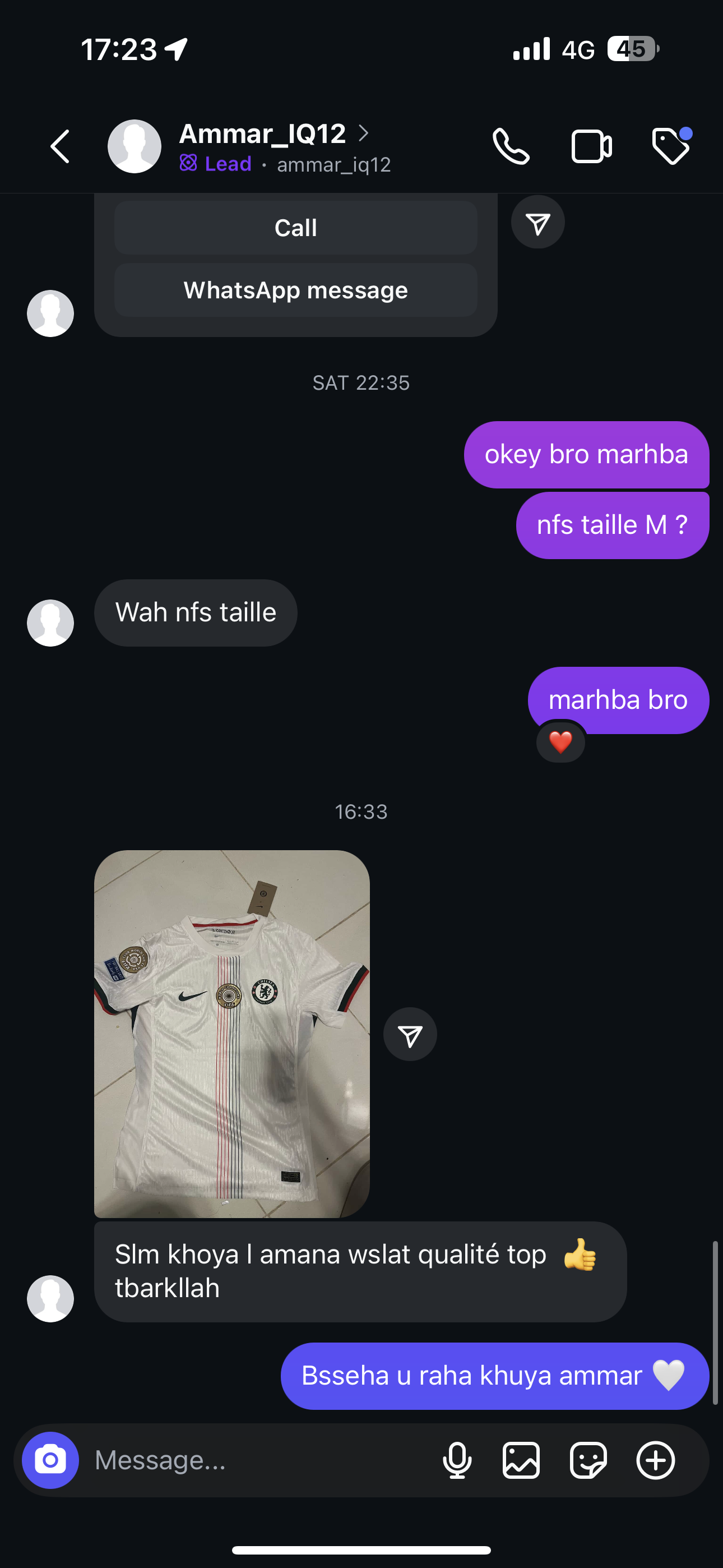Tap the Call button in the card
Screen dimensions: 723x1568
click(295, 228)
